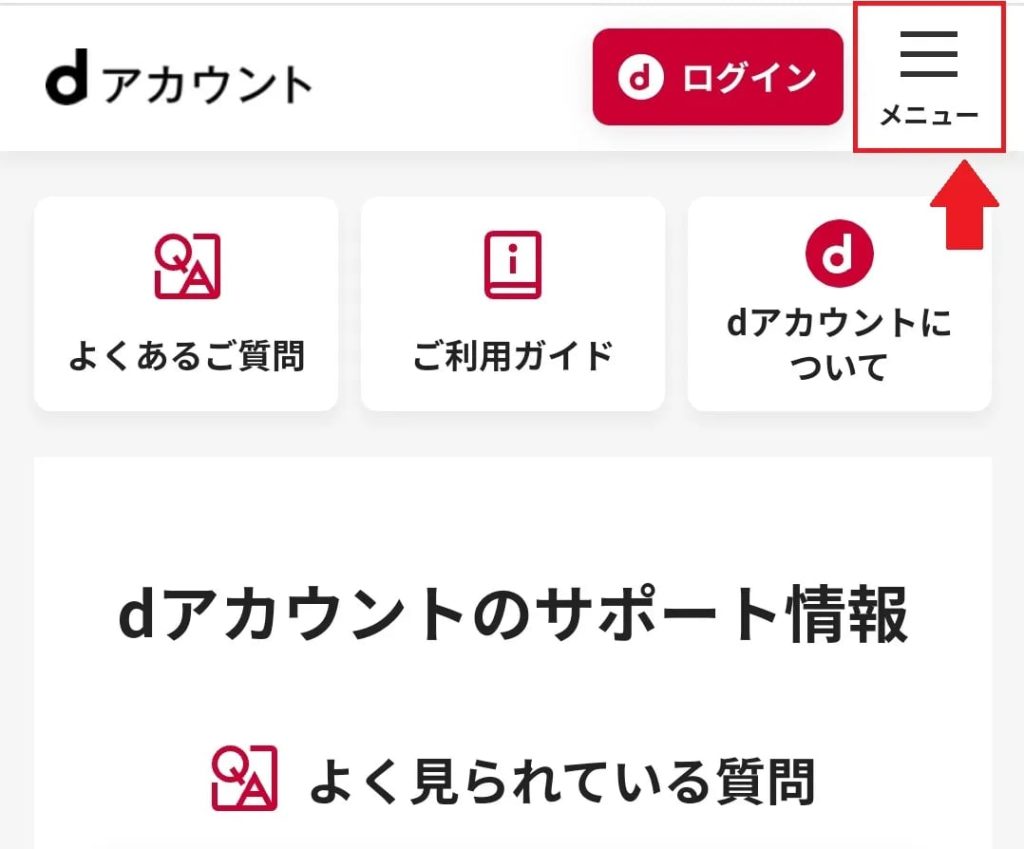
Task: Open the メニュー hamburger menu
Action: (x=928, y=78)
